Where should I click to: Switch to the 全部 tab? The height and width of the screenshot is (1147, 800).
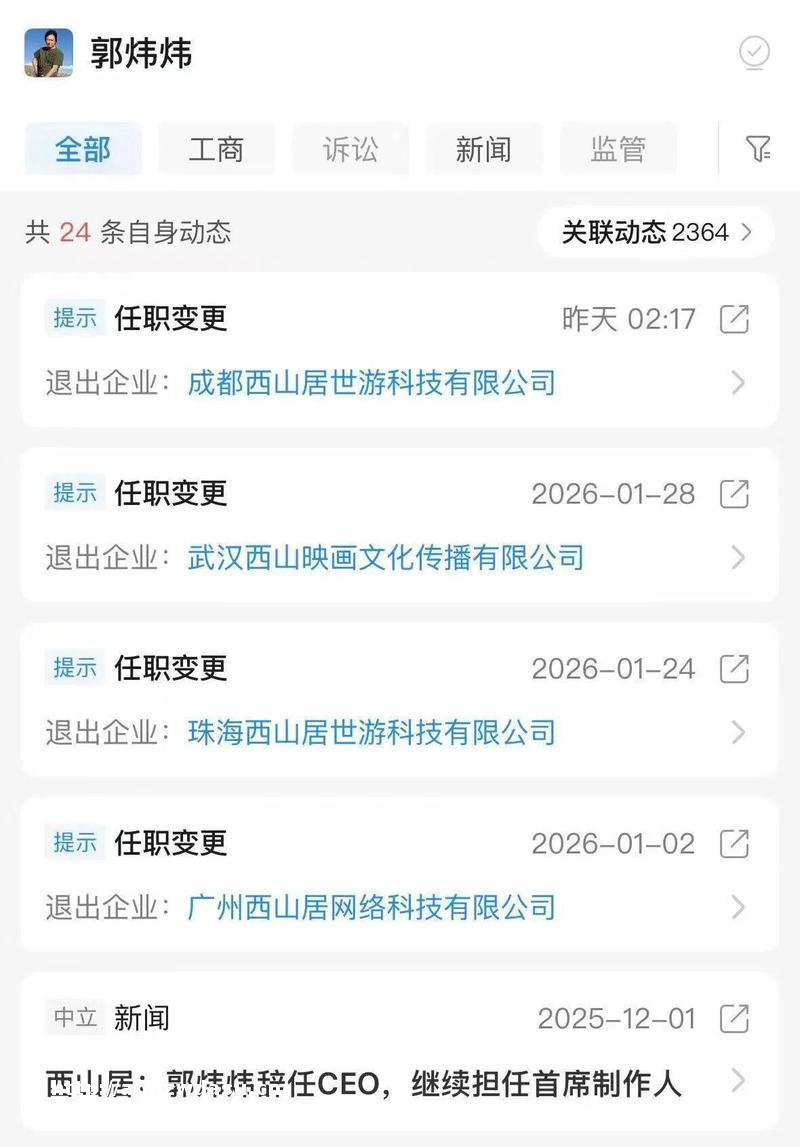coord(83,150)
